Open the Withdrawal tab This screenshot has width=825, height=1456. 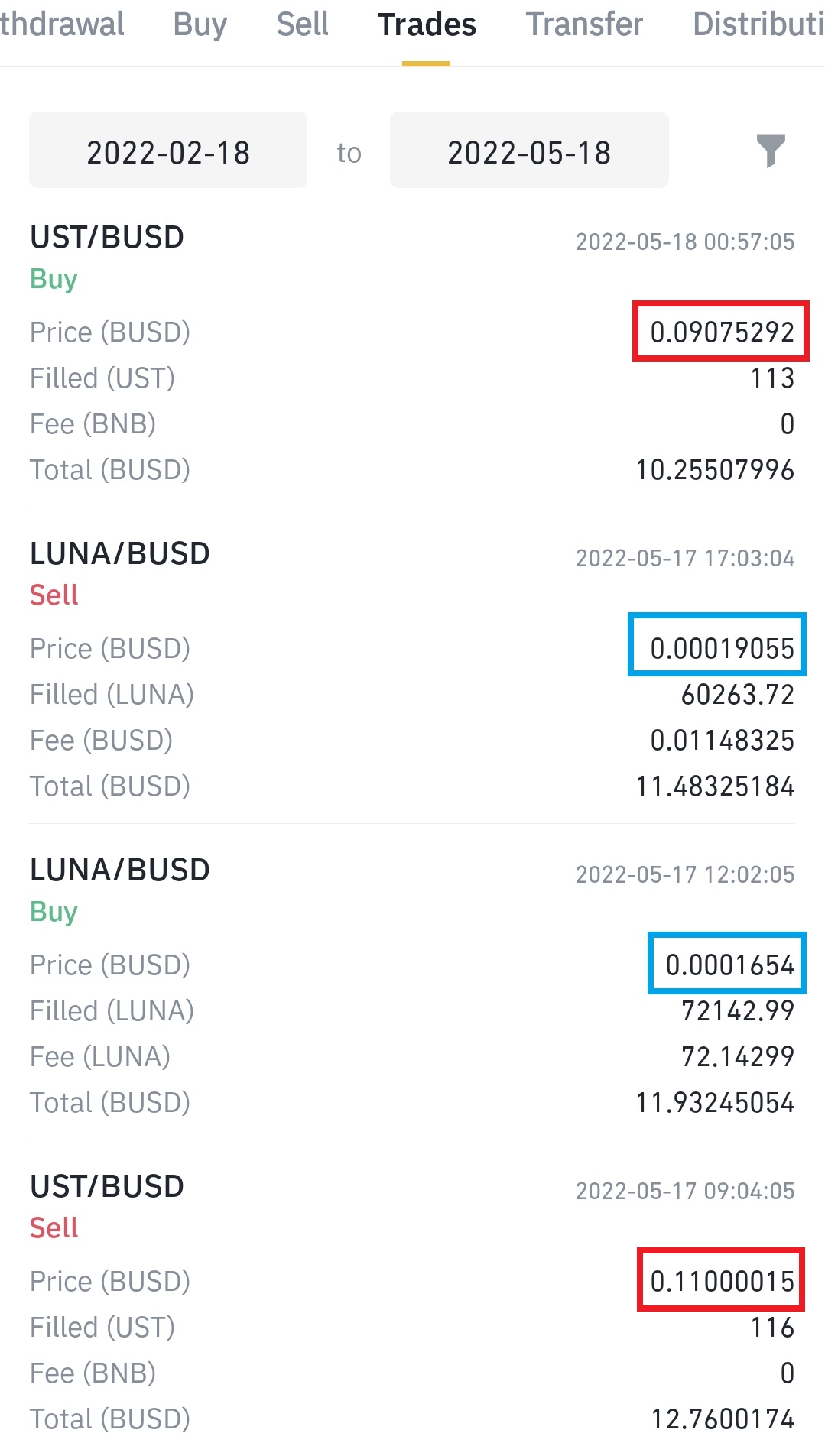[x=62, y=24]
